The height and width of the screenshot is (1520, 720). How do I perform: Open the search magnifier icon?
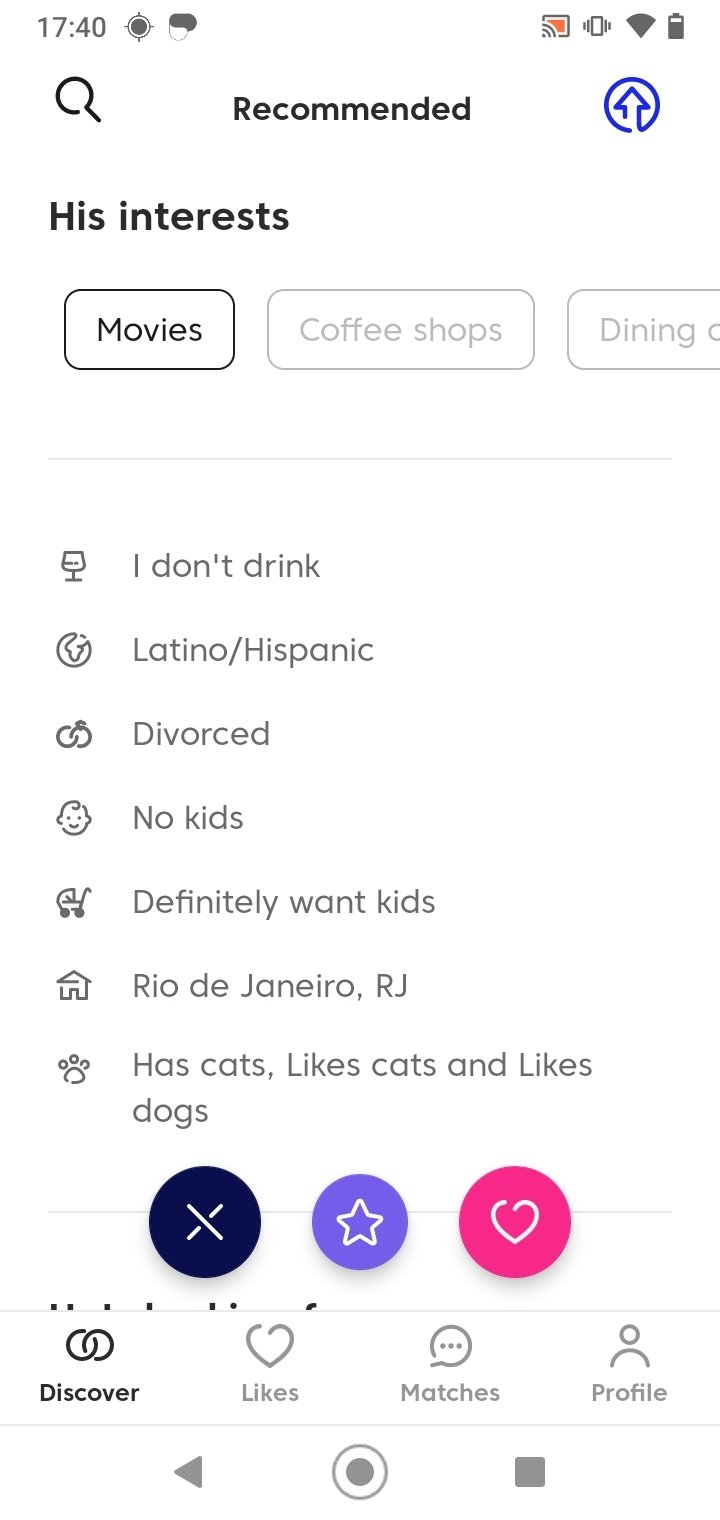click(78, 100)
